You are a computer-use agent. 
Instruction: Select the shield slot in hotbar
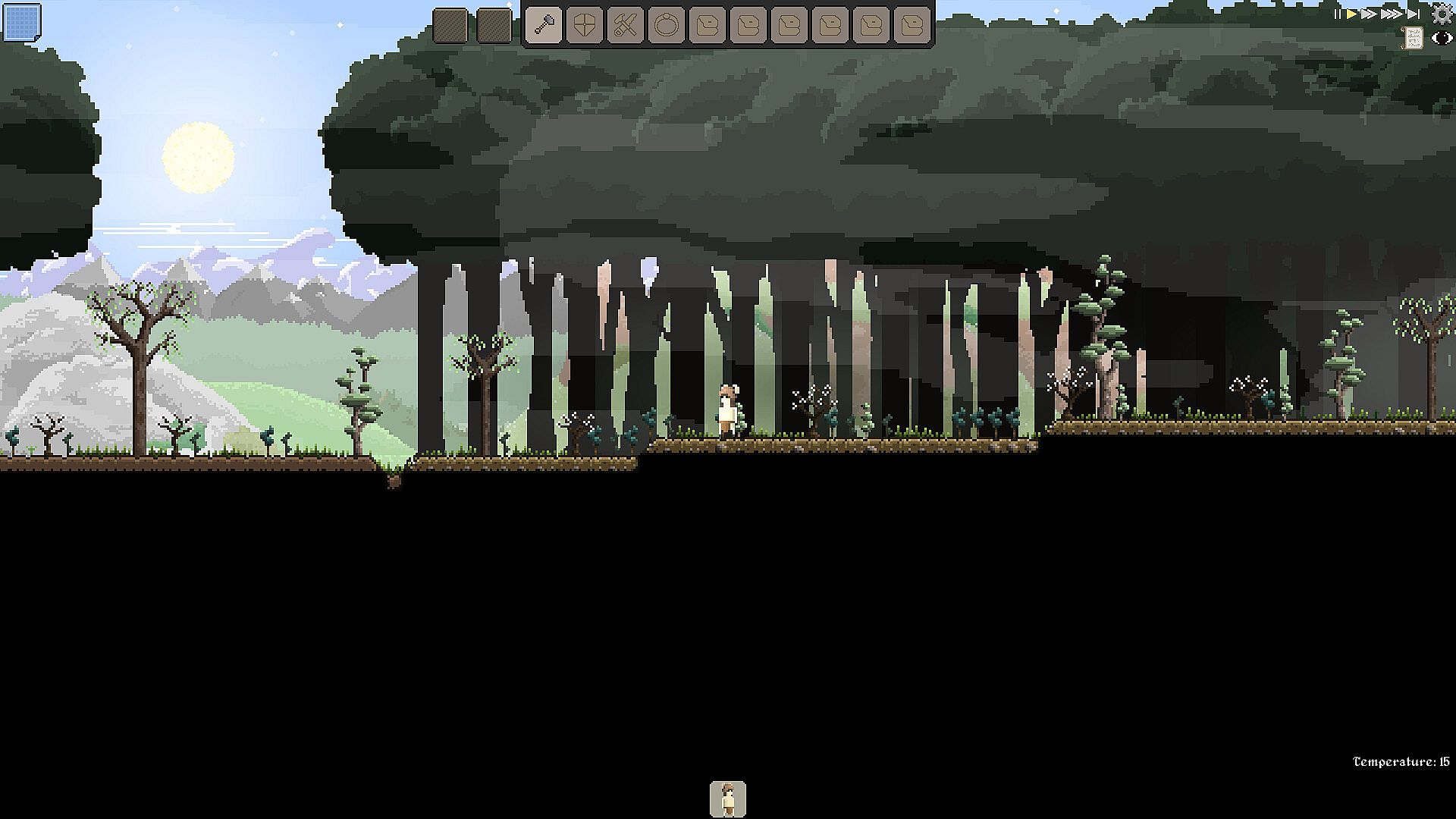(x=585, y=25)
